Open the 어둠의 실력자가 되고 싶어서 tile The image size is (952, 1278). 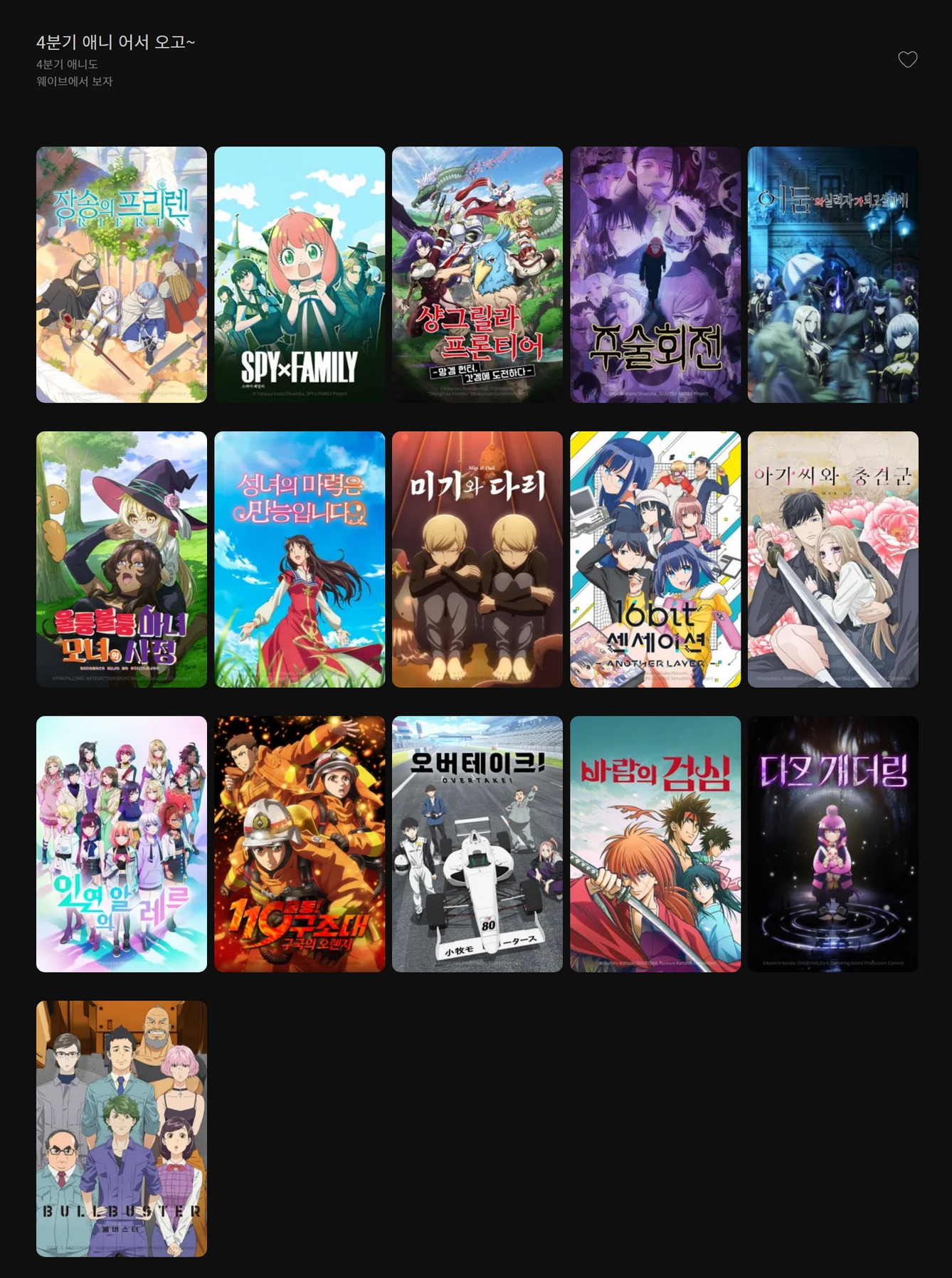coord(833,275)
